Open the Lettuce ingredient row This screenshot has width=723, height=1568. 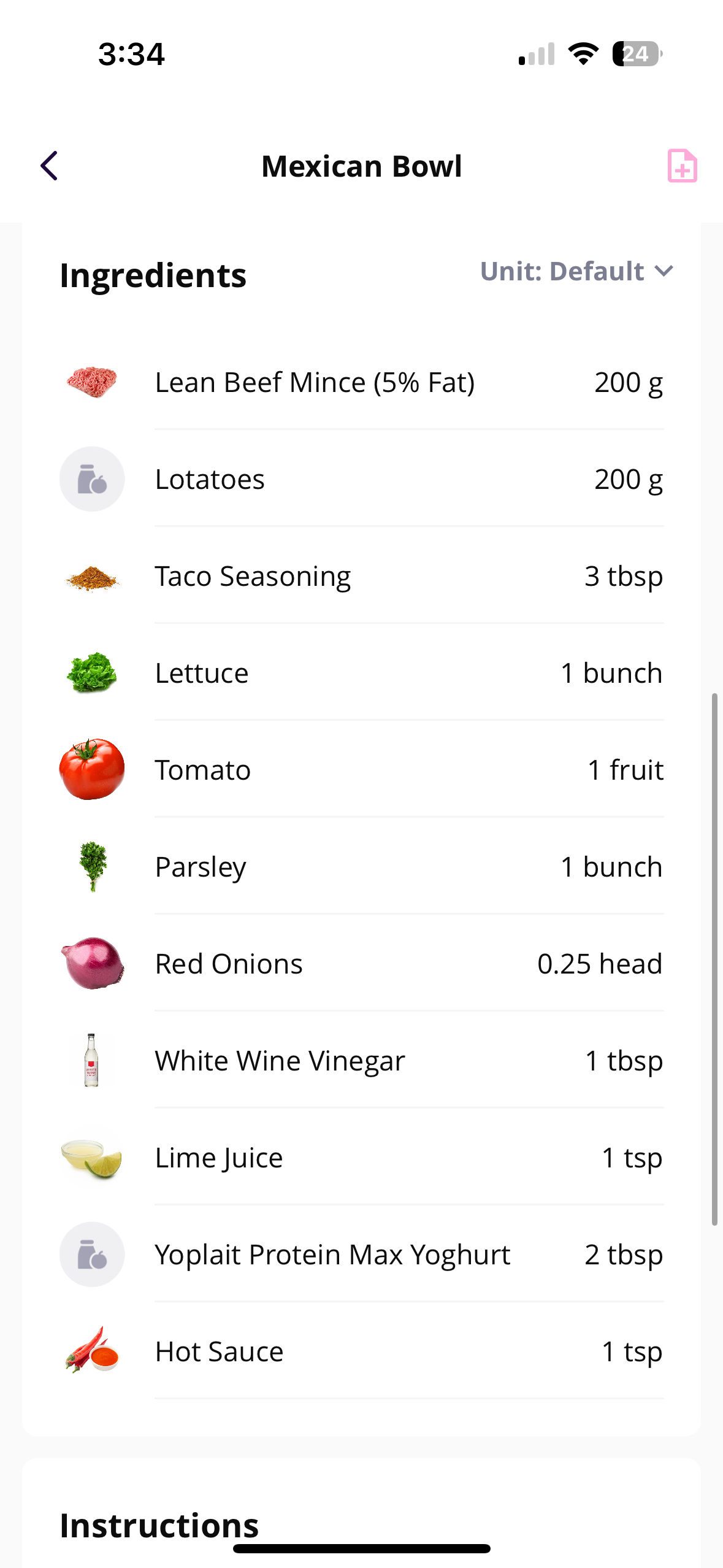[x=361, y=673]
